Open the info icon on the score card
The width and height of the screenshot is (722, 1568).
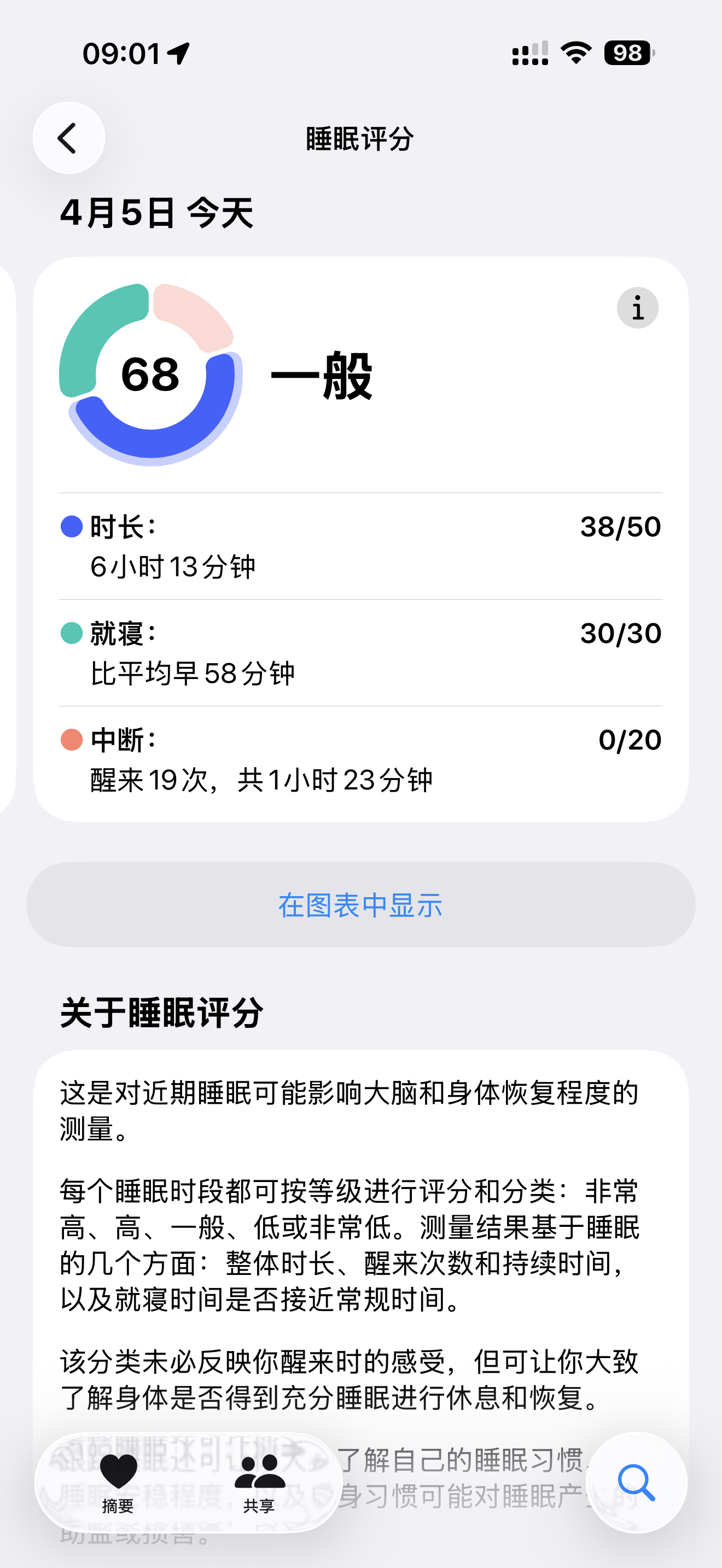(637, 308)
